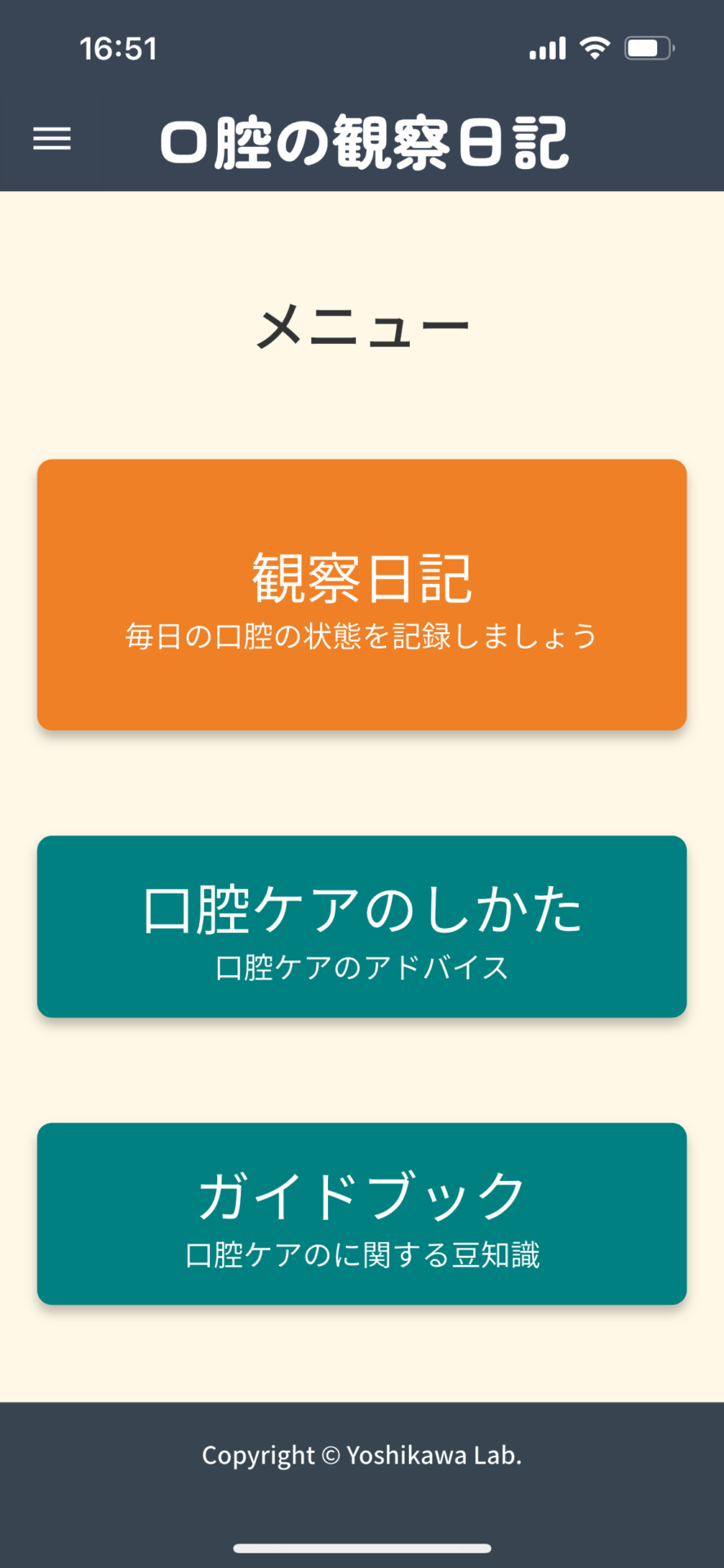The width and height of the screenshot is (724, 1568).
Task: Open the ガイドブック section
Action: click(x=362, y=1214)
